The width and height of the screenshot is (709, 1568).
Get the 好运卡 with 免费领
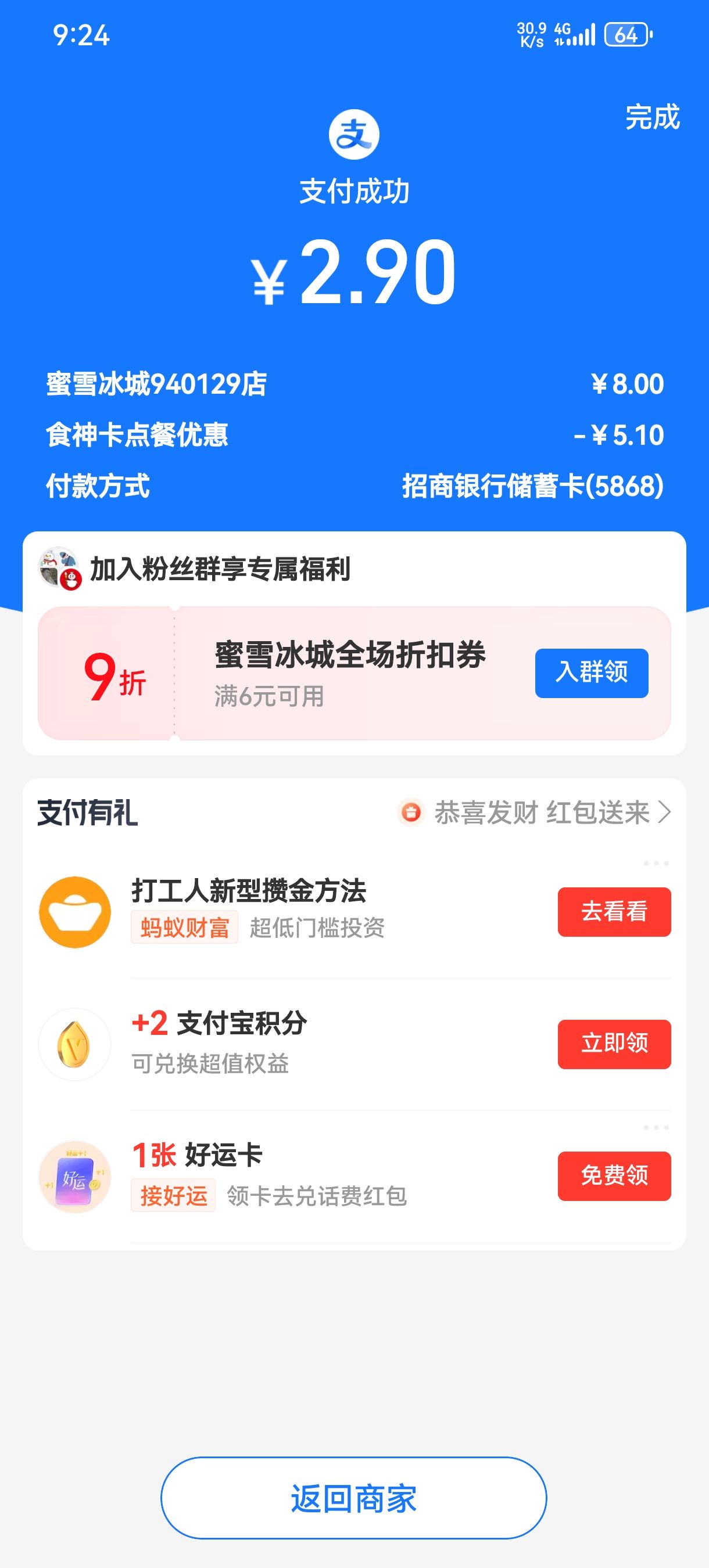point(613,1176)
